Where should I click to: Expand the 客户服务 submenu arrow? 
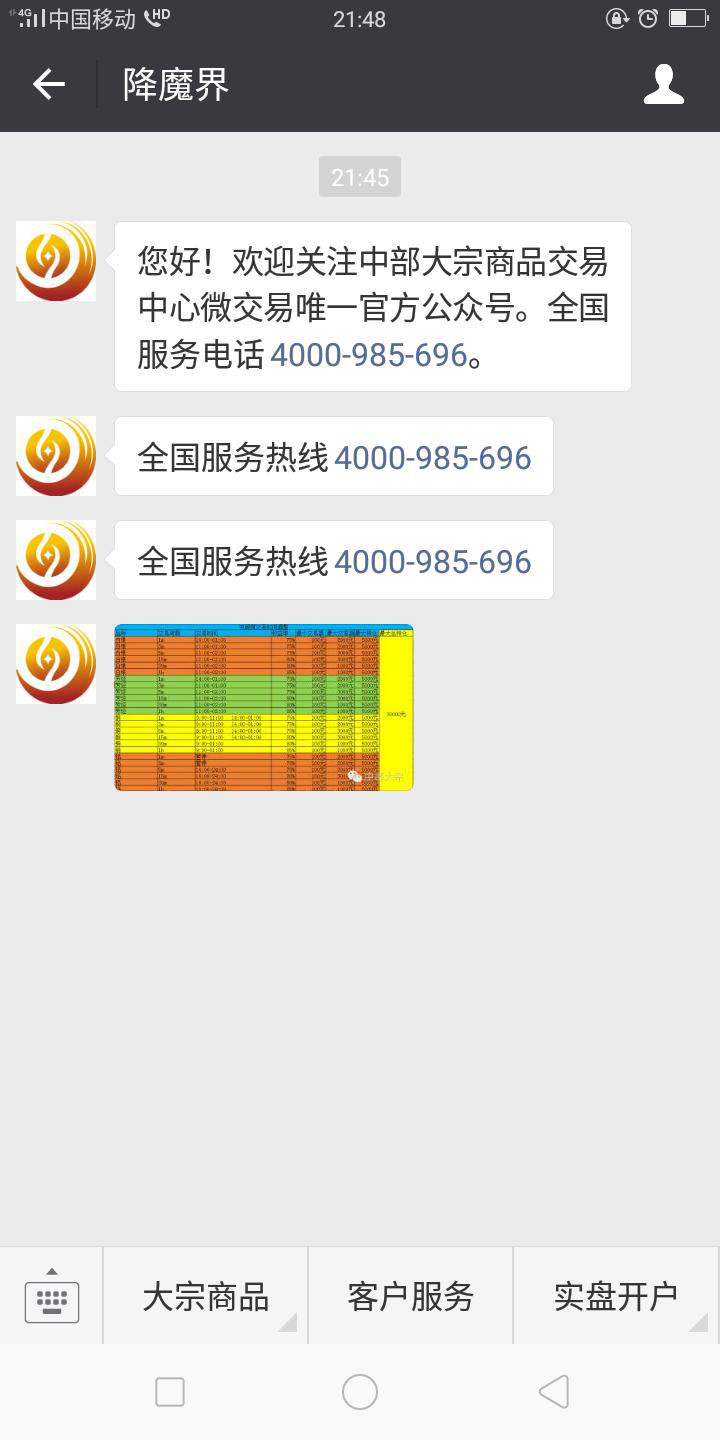tap(492, 1322)
